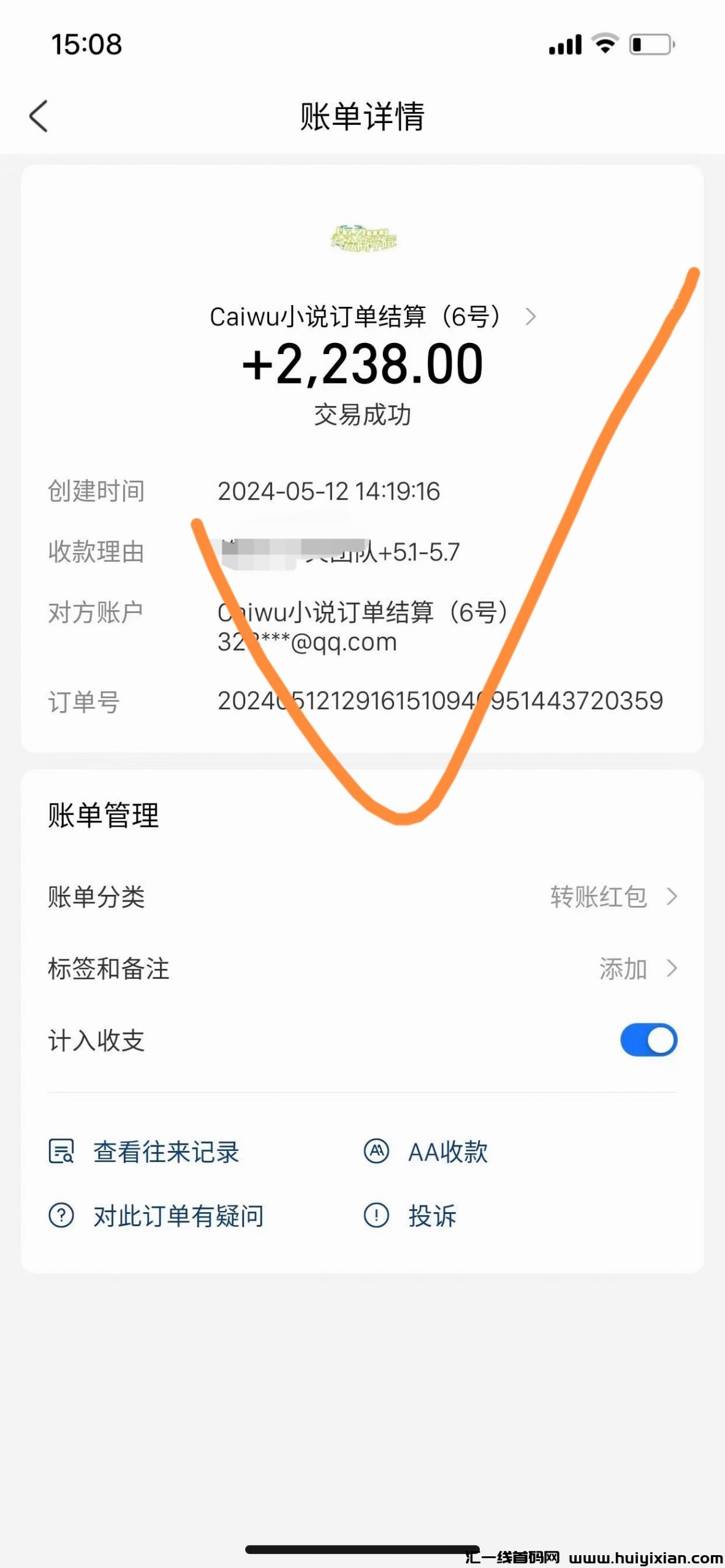This screenshot has width=725, height=1568.
Task: Open the 投诉 complaint icon
Action: point(377,1216)
